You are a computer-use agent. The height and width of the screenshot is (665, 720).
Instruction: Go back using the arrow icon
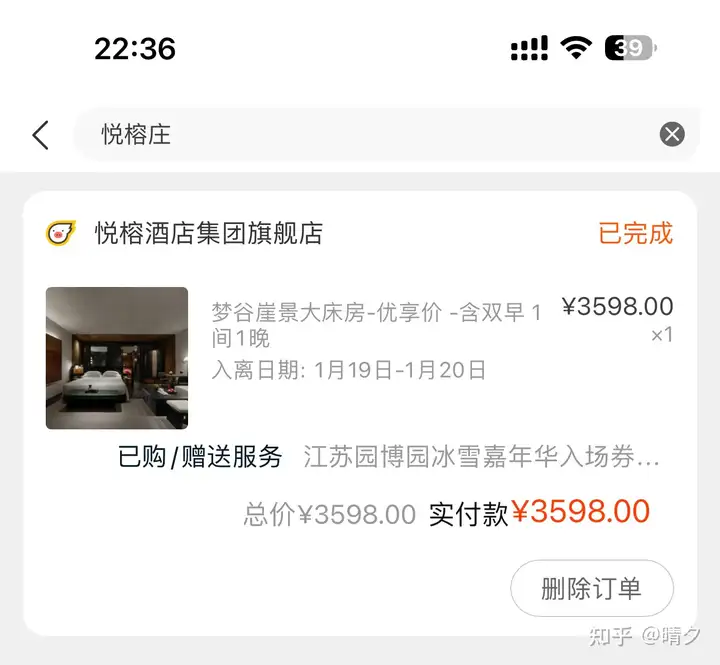(40, 135)
